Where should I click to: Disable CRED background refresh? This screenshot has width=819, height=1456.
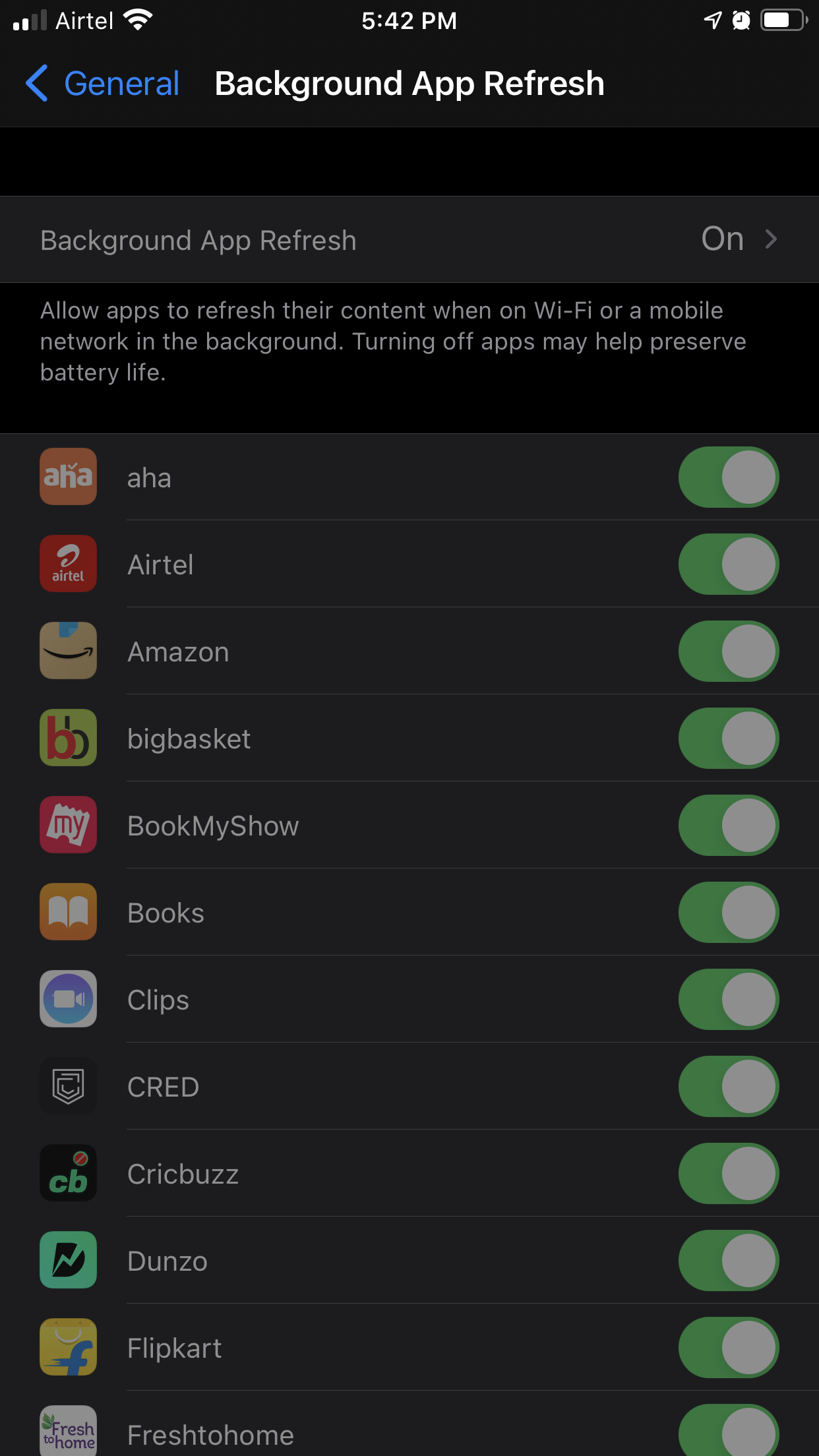coord(728,1087)
